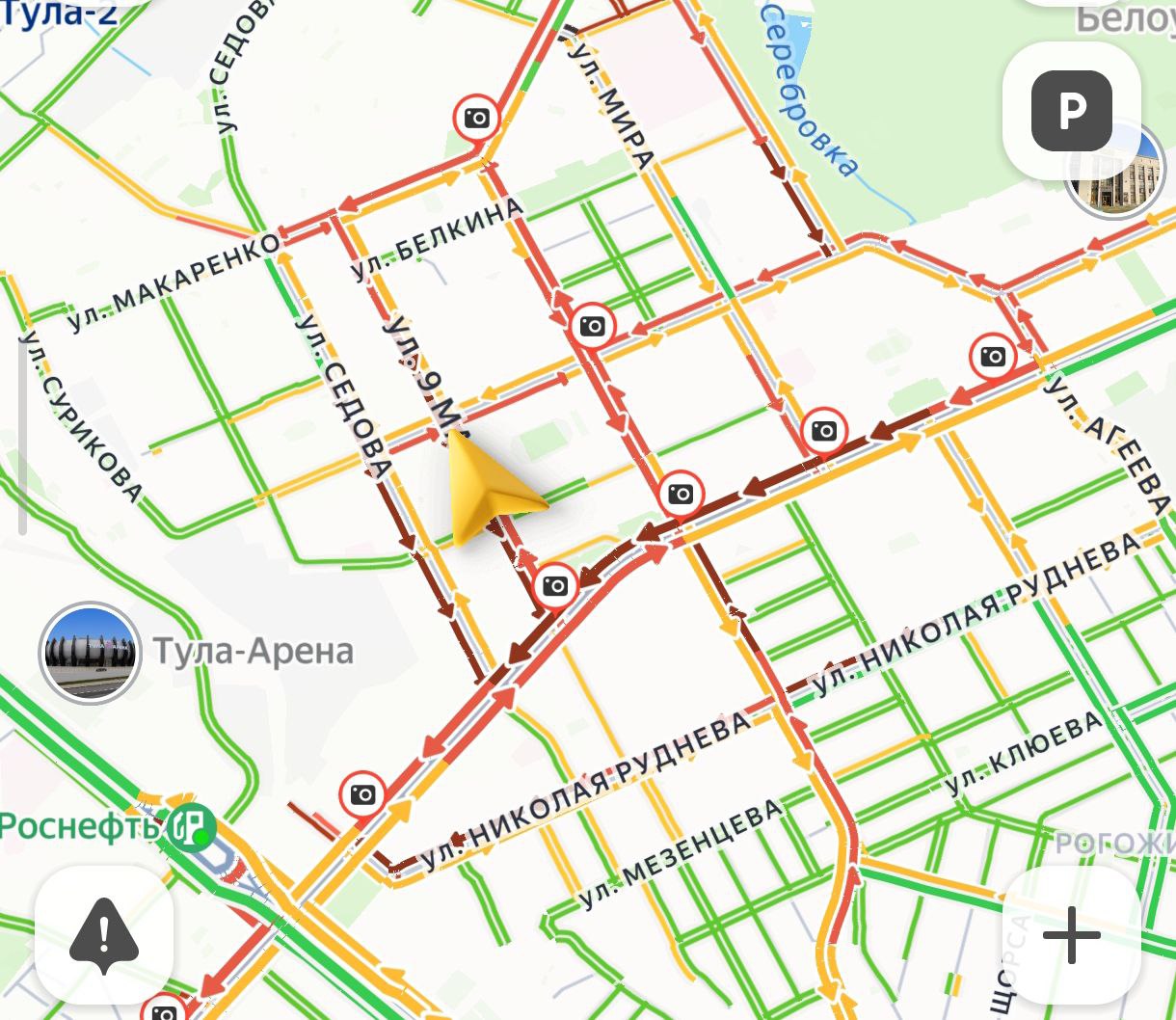This screenshot has height=1020, width=1176.
Task: Open the parking layer button
Action: click(x=1071, y=110)
